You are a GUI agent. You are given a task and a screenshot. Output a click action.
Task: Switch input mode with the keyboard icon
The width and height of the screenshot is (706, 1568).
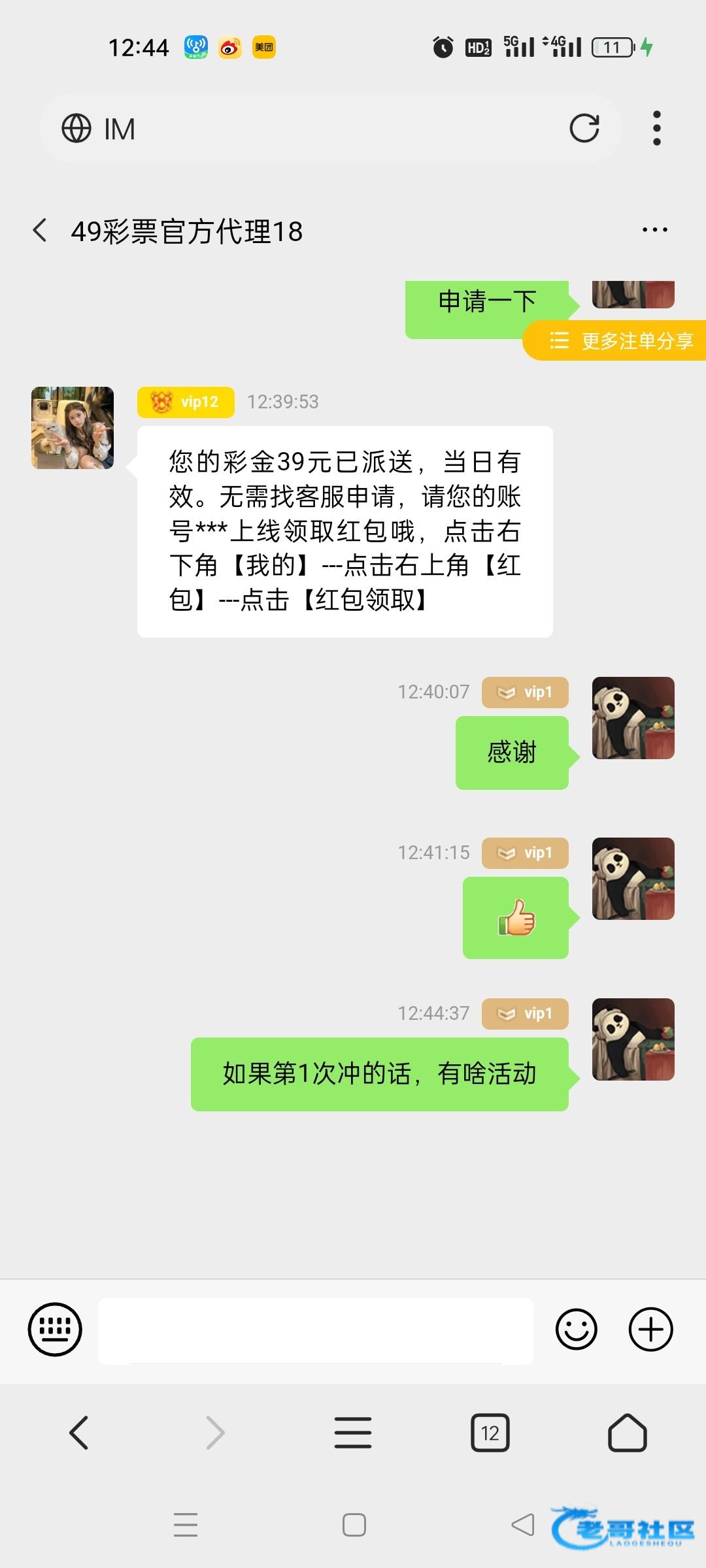(55, 1330)
